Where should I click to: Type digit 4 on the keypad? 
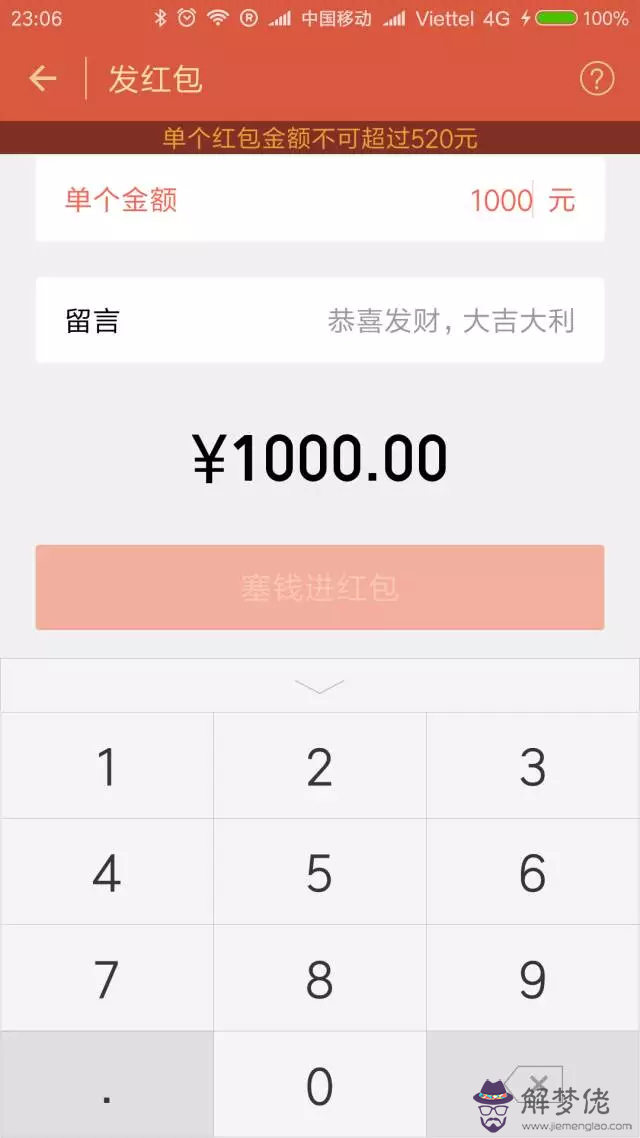click(x=107, y=873)
